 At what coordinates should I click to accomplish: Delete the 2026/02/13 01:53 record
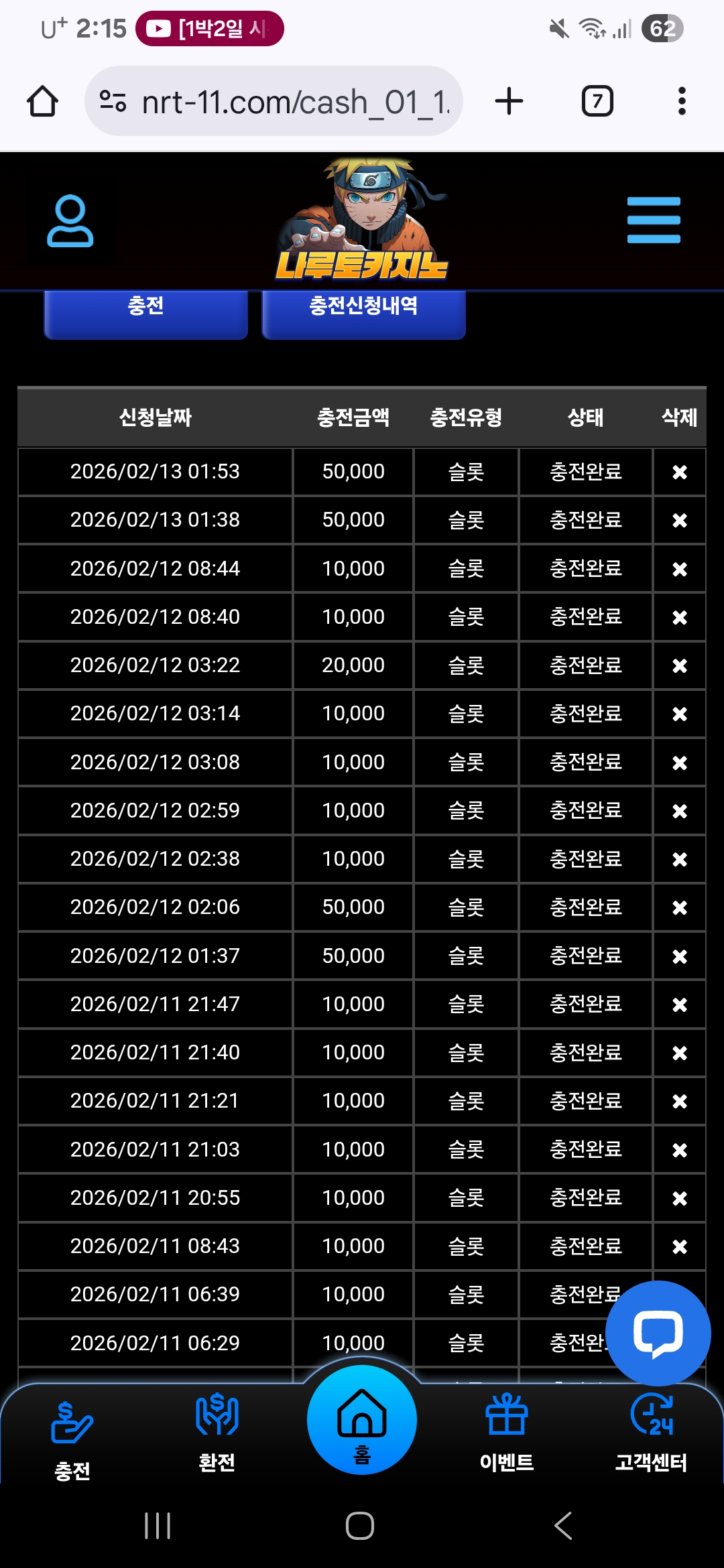coord(679,472)
